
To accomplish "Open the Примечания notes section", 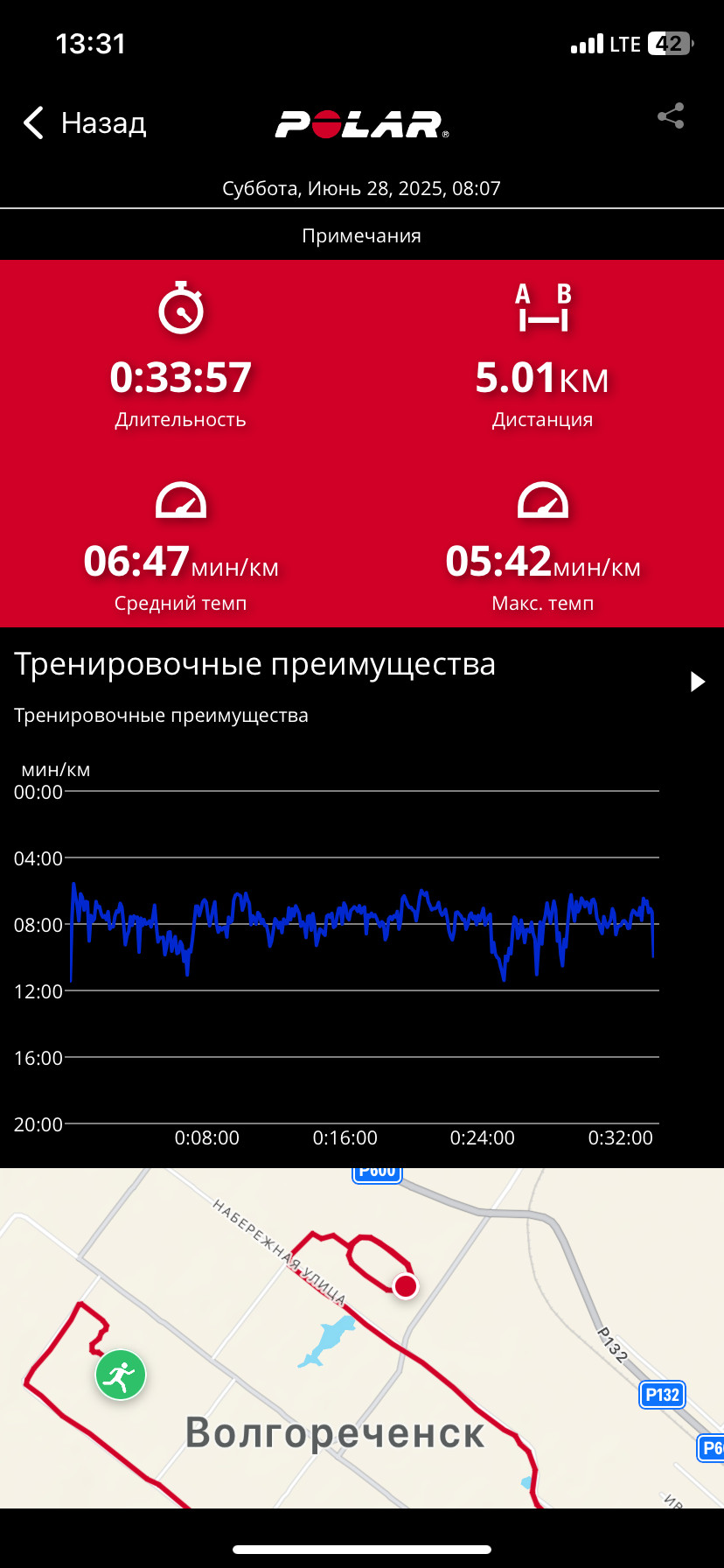I will [362, 235].
